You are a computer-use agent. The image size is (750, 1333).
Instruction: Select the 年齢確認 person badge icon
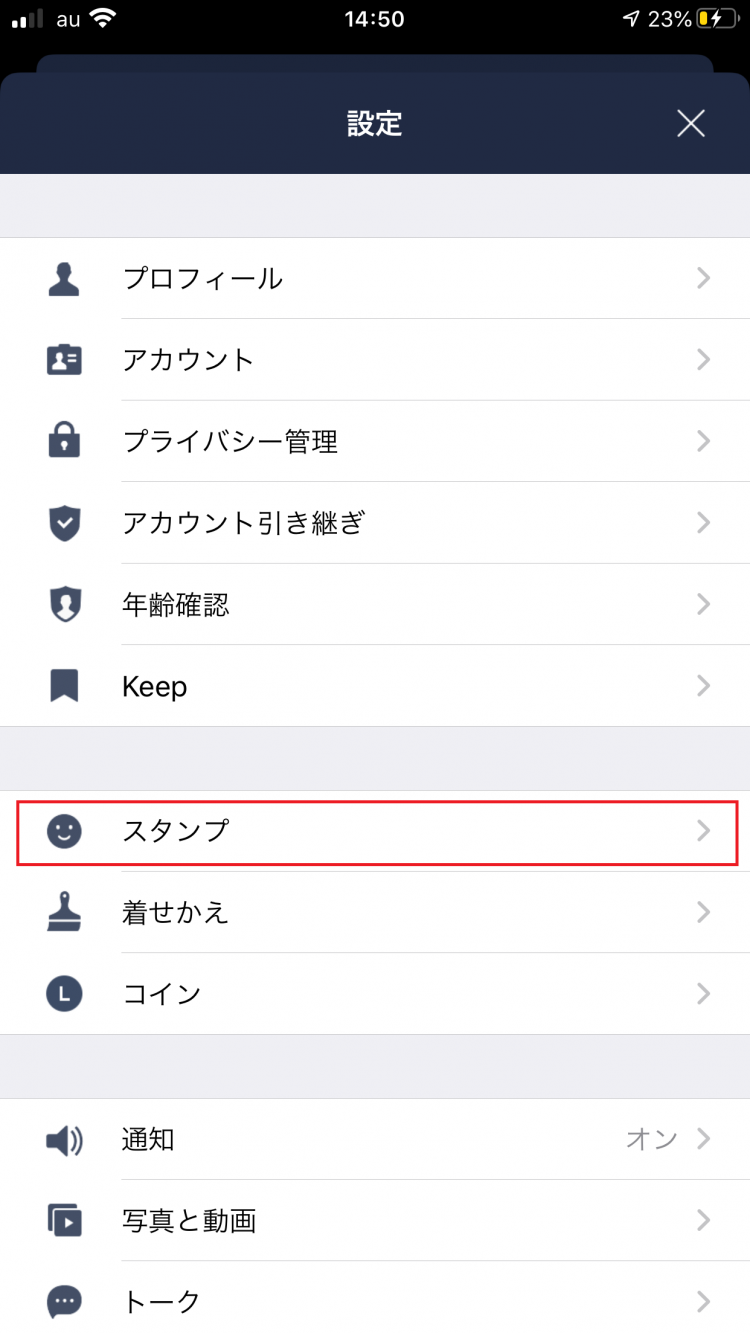(63, 604)
